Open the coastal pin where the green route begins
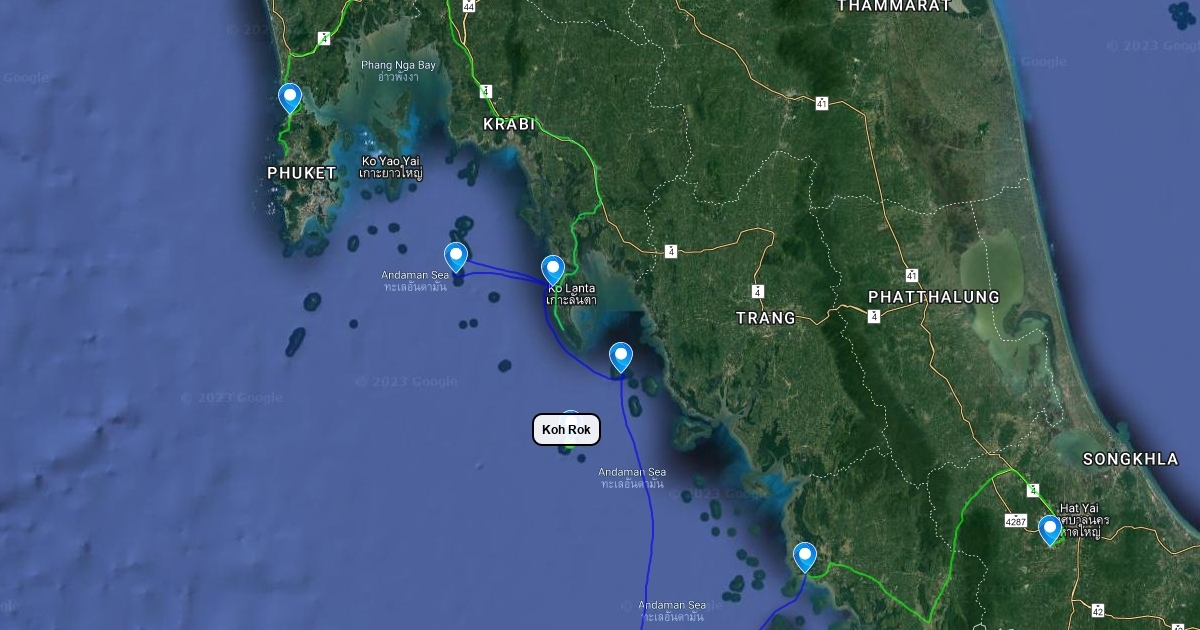This screenshot has height=630, width=1200. (x=804, y=556)
